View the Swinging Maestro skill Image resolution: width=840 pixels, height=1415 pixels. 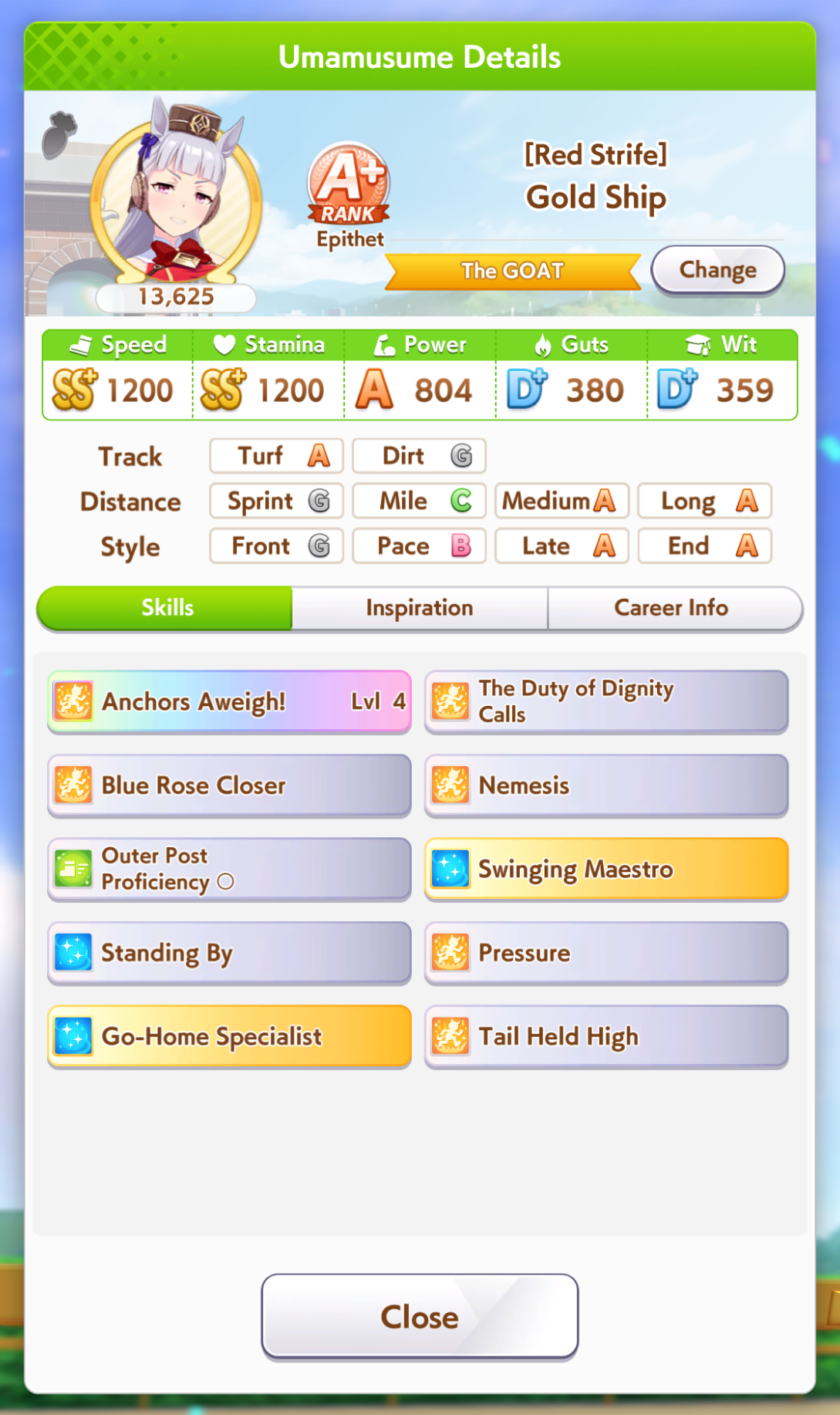coord(606,869)
